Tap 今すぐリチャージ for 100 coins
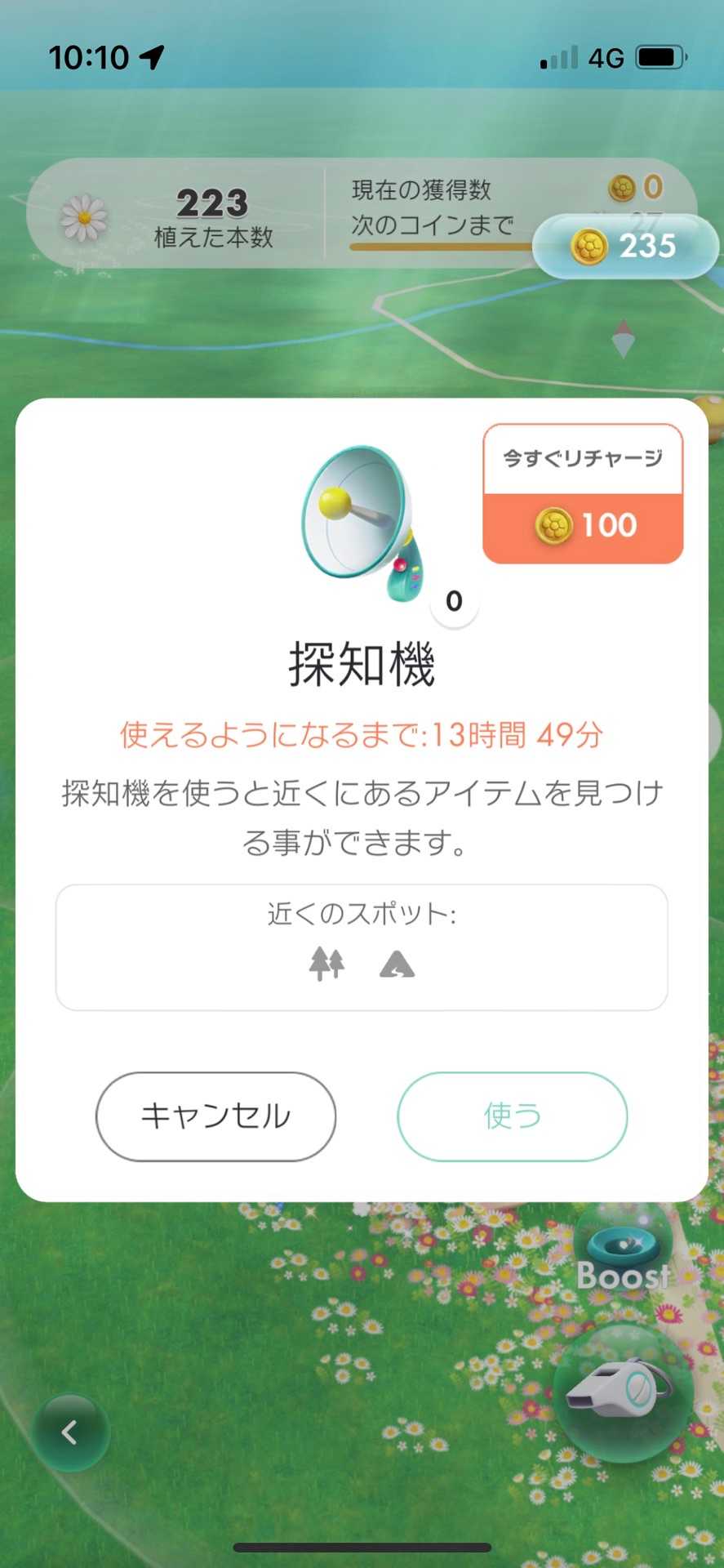This screenshot has height=1568, width=724. [x=583, y=494]
